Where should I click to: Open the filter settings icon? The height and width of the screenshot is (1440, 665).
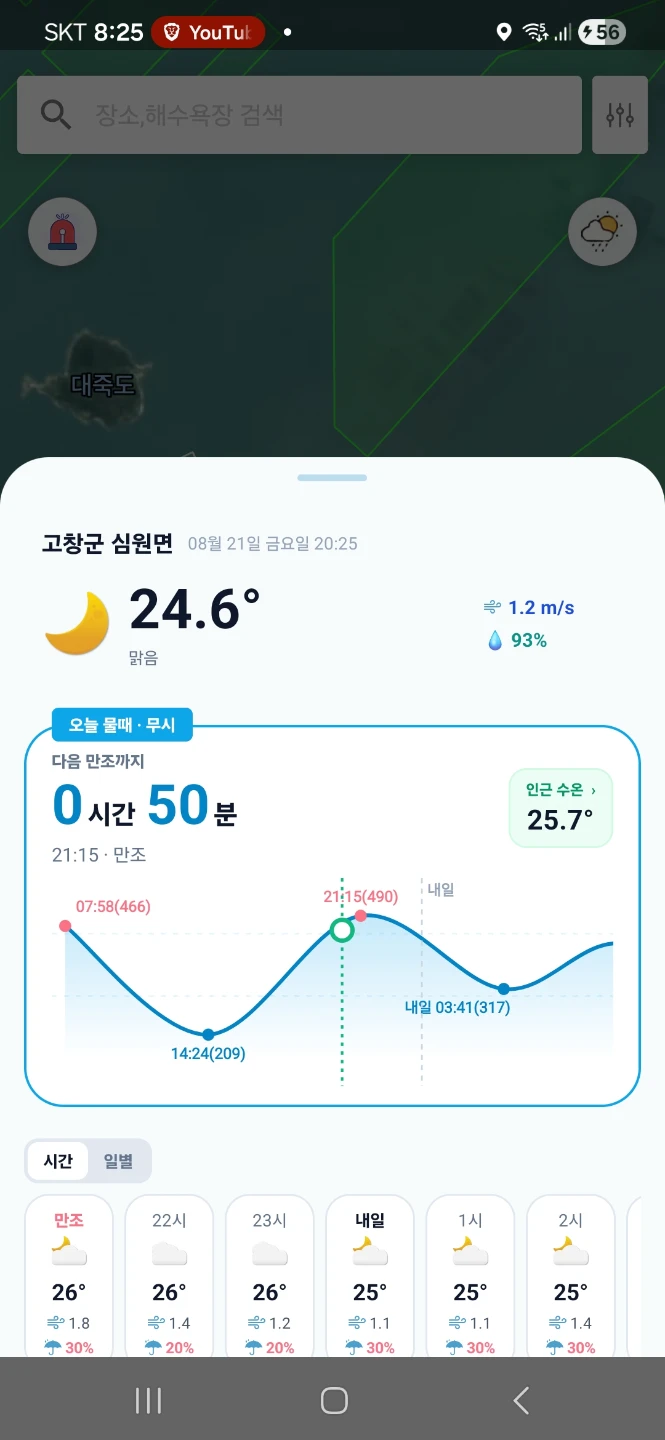[620, 114]
